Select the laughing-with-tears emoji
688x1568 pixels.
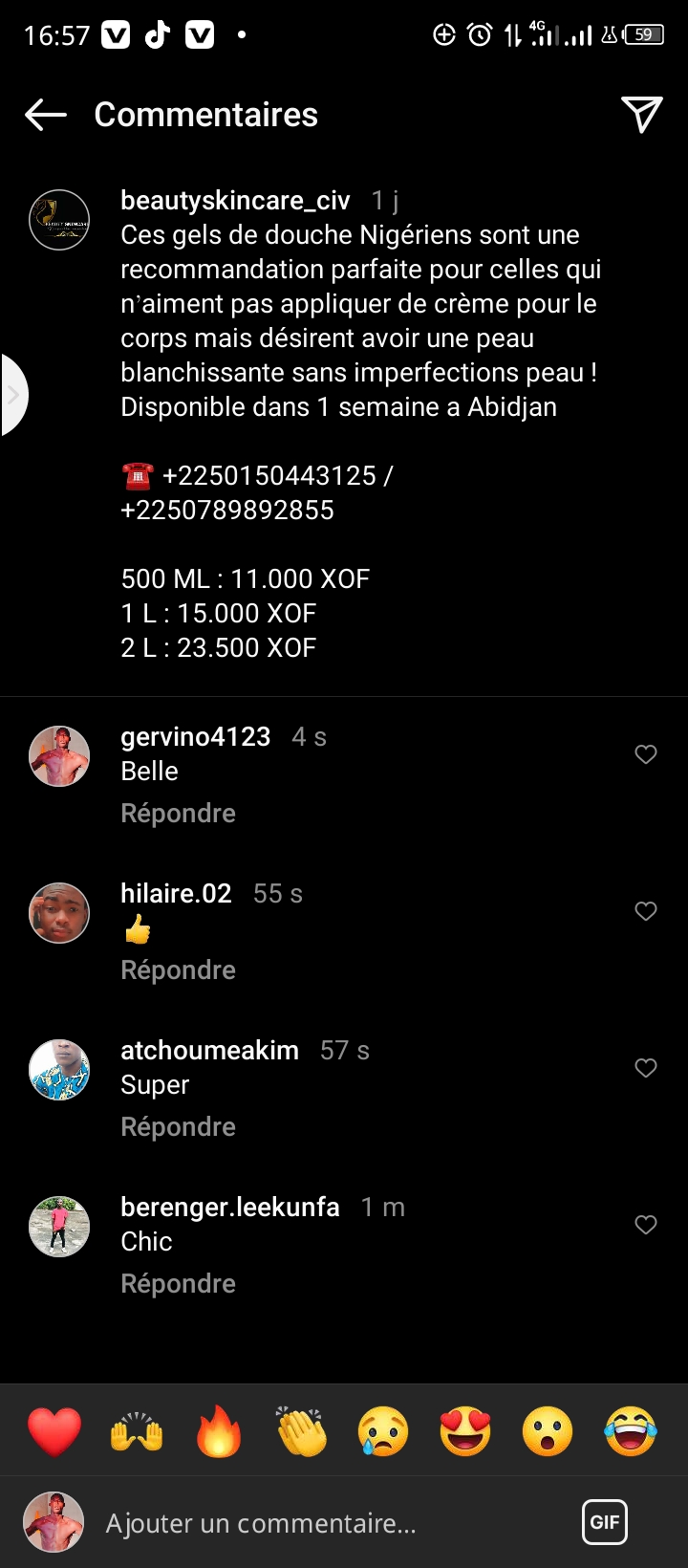(x=631, y=1431)
